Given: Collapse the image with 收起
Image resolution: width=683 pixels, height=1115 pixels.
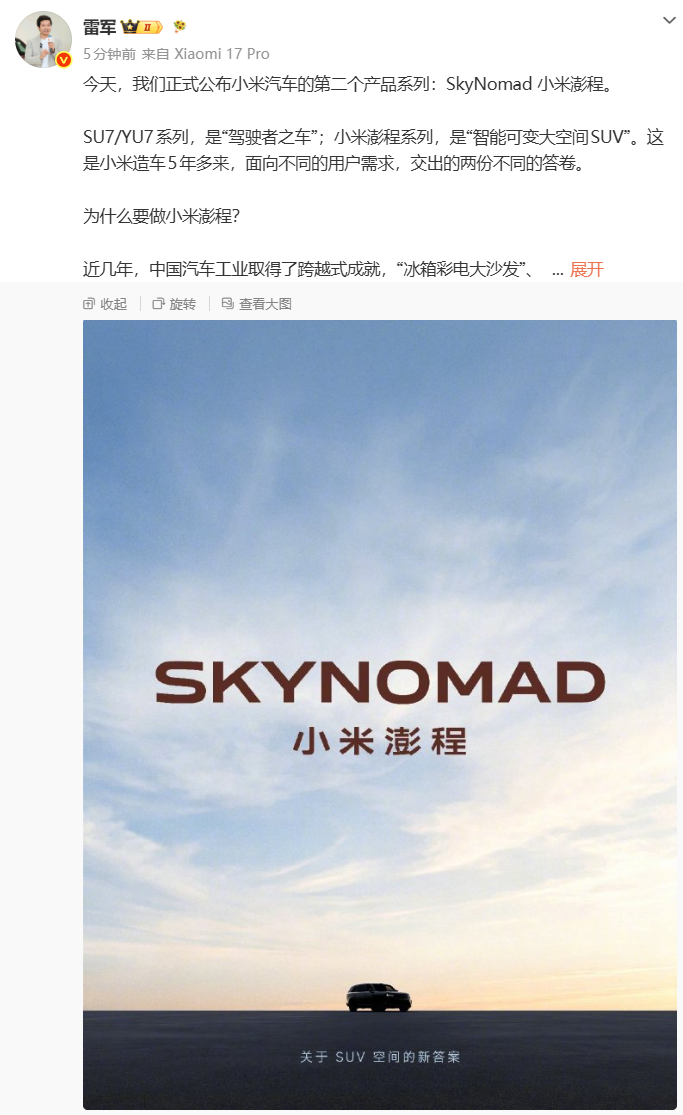Looking at the screenshot, I should click(105, 304).
